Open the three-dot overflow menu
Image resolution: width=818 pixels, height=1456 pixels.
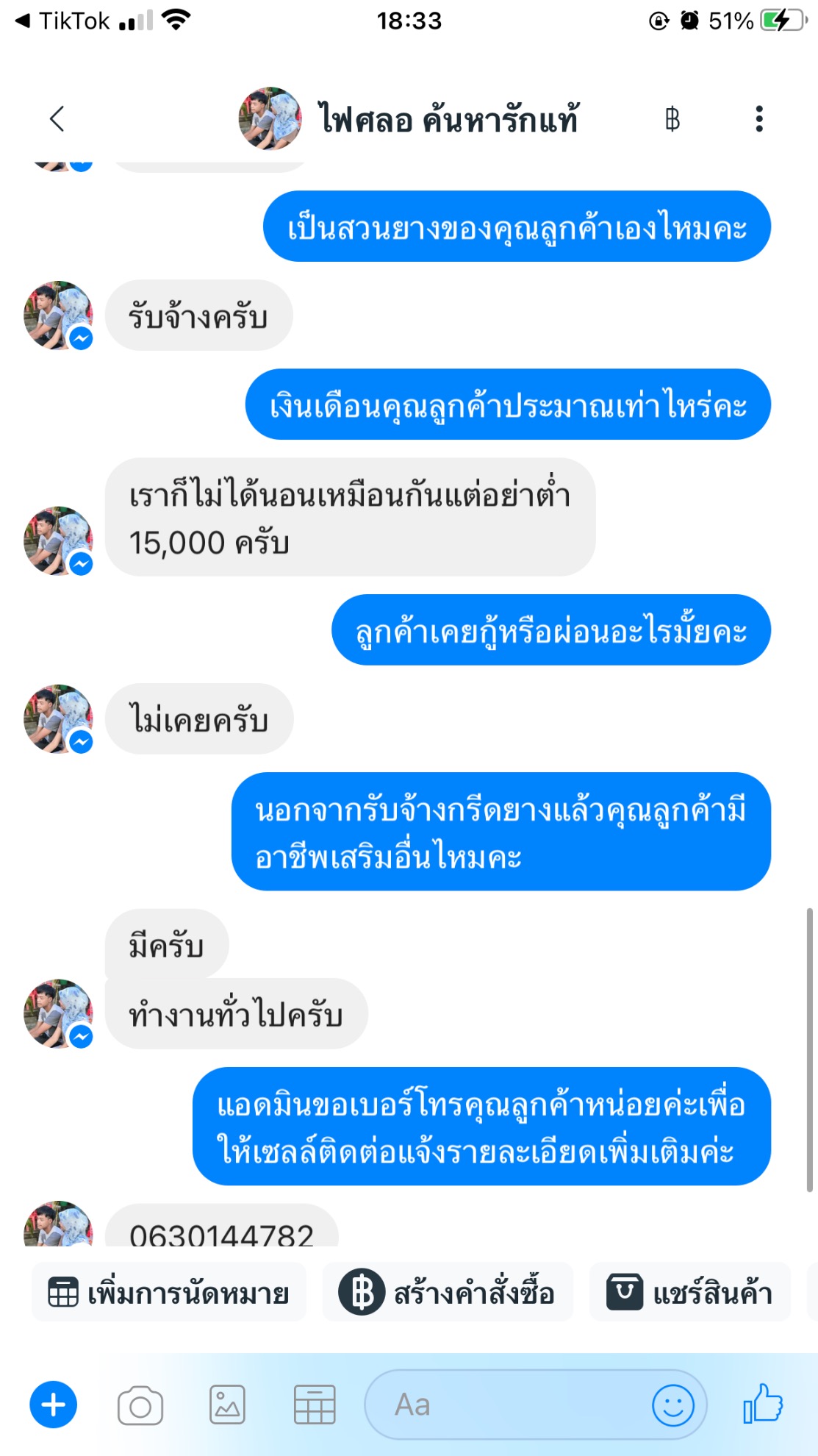pos(758,119)
